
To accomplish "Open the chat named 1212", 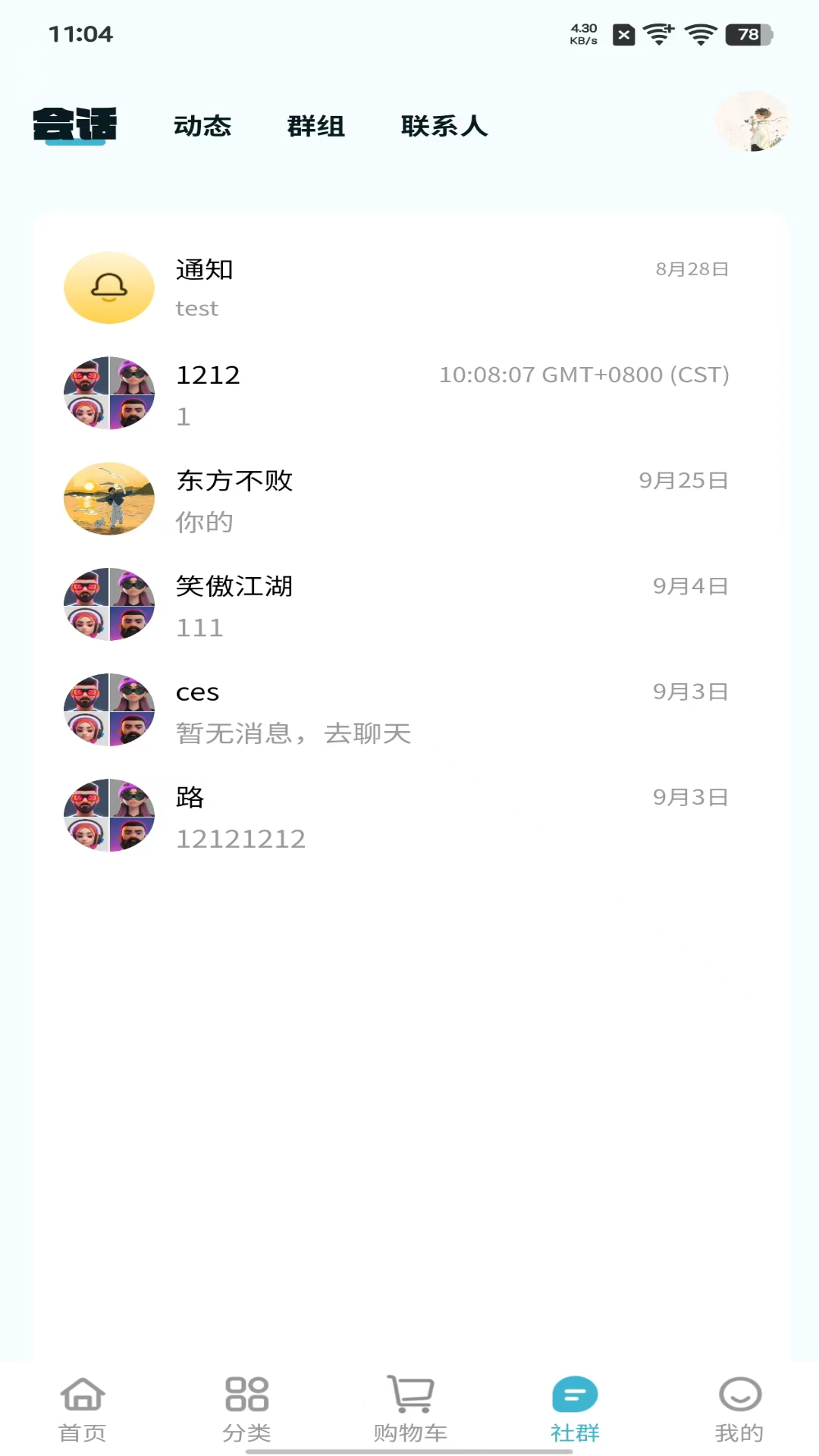I will [341, 393].
